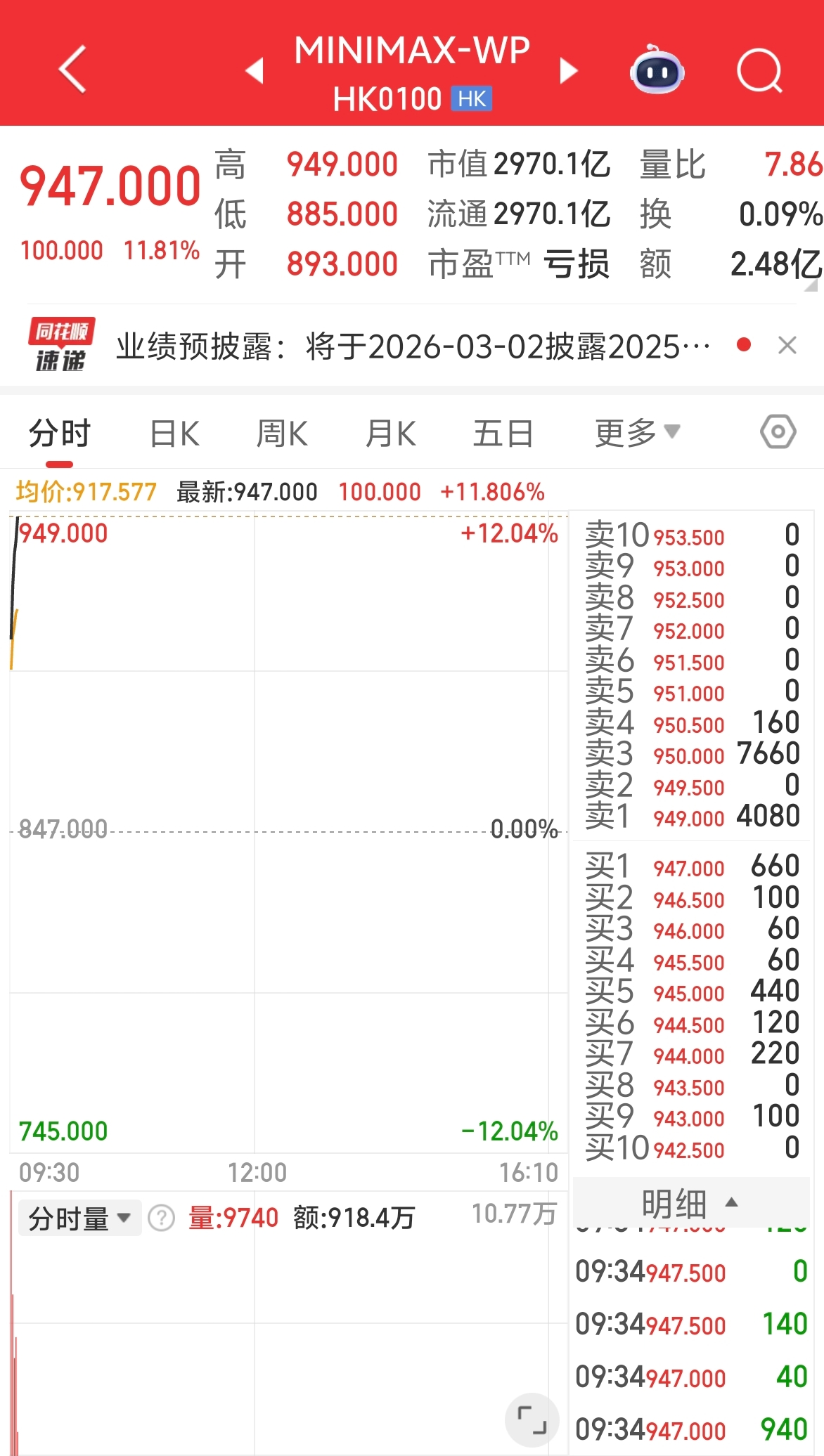Open the AI robot assistant
824x1456 pixels.
click(657, 70)
